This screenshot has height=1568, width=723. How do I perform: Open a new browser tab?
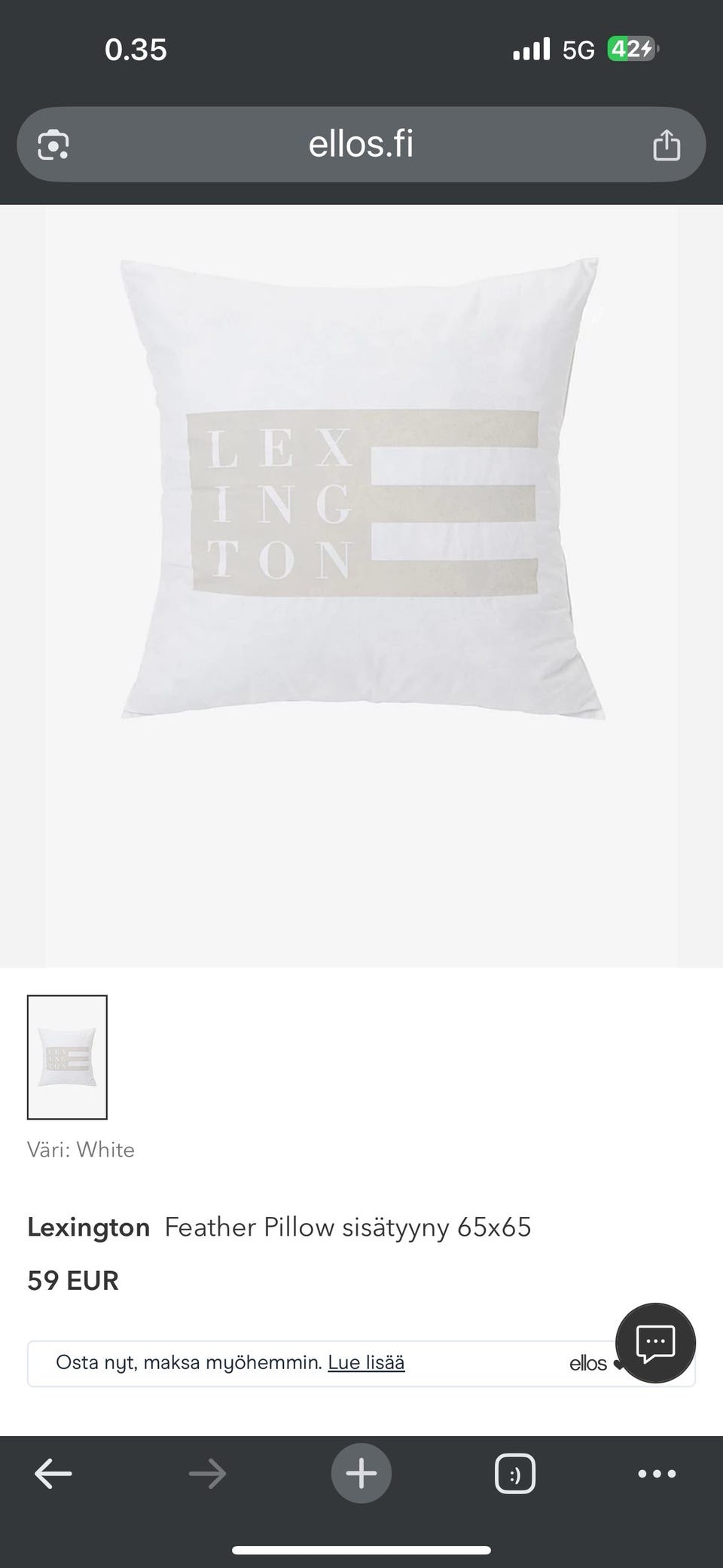(361, 1473)
